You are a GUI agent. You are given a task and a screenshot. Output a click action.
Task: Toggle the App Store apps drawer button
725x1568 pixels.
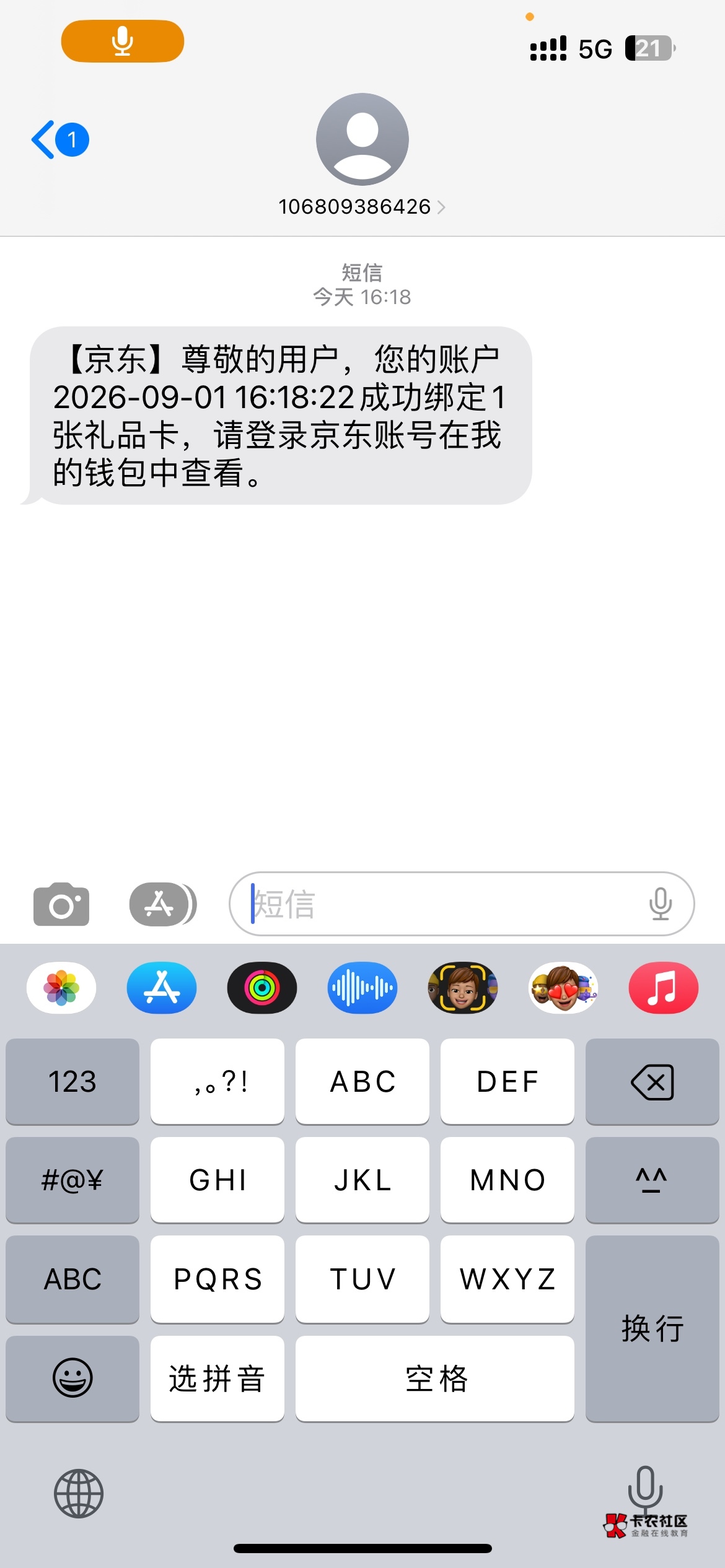[163, 904]
